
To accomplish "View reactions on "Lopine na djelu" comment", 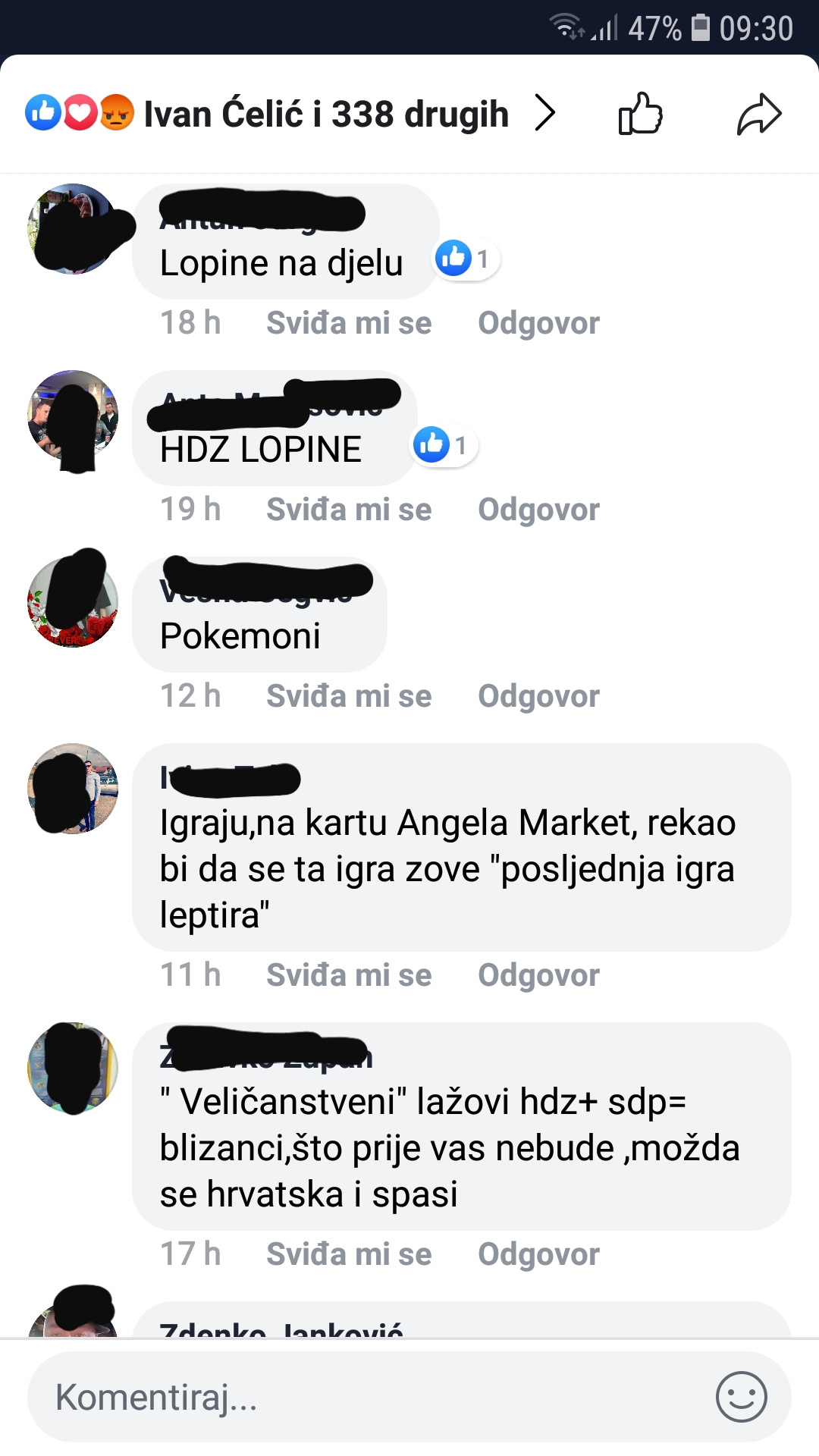I will click(465, 259).
